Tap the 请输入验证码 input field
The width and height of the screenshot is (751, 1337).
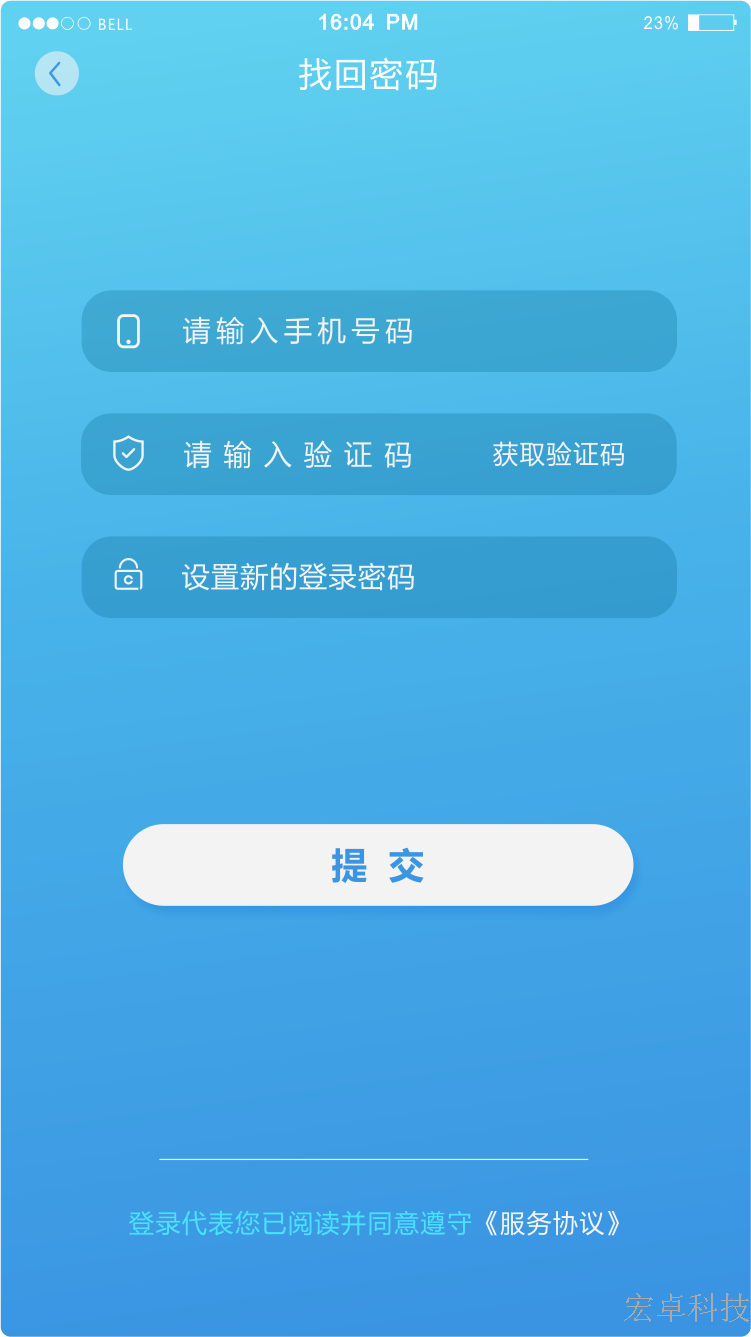(x=300, y=454)
